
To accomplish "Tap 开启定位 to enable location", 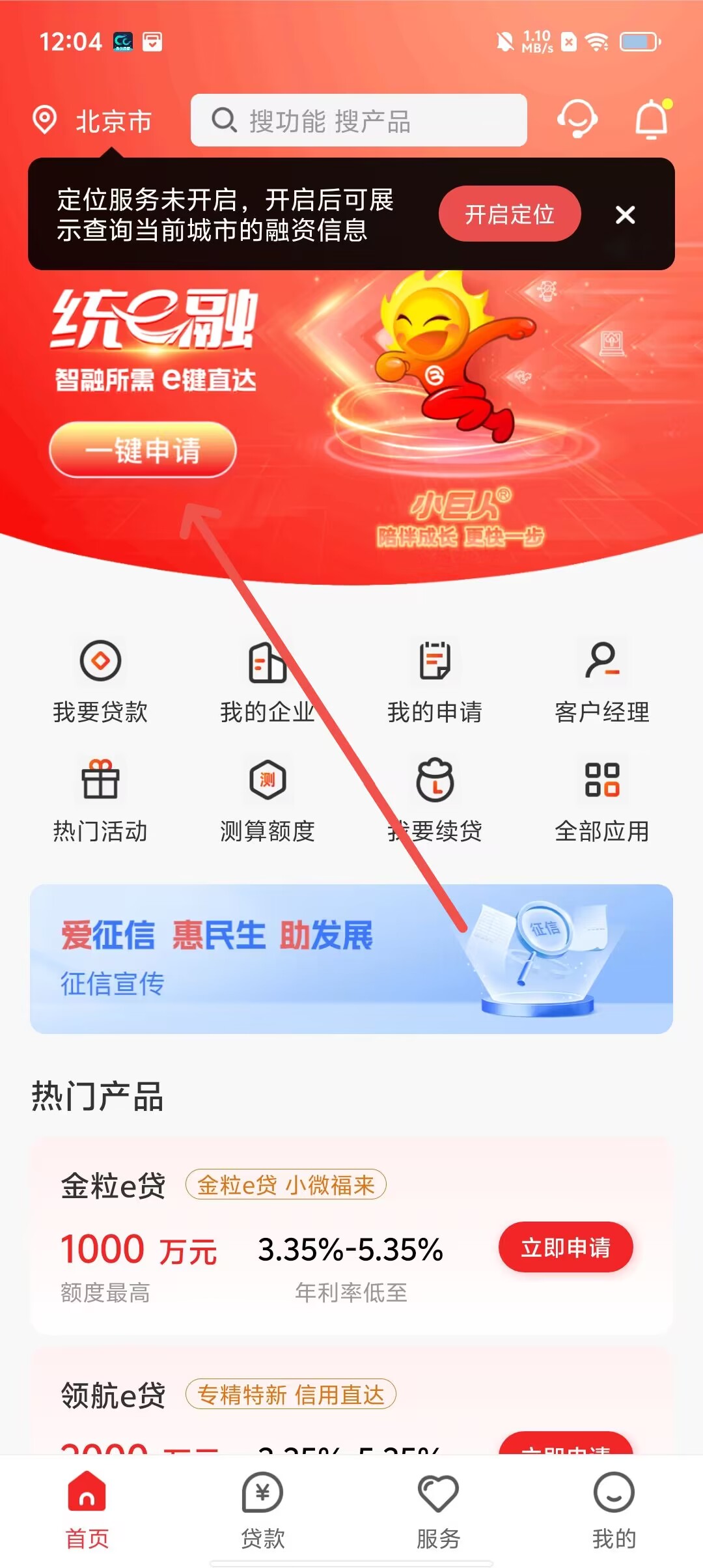I will click(509, 214).
